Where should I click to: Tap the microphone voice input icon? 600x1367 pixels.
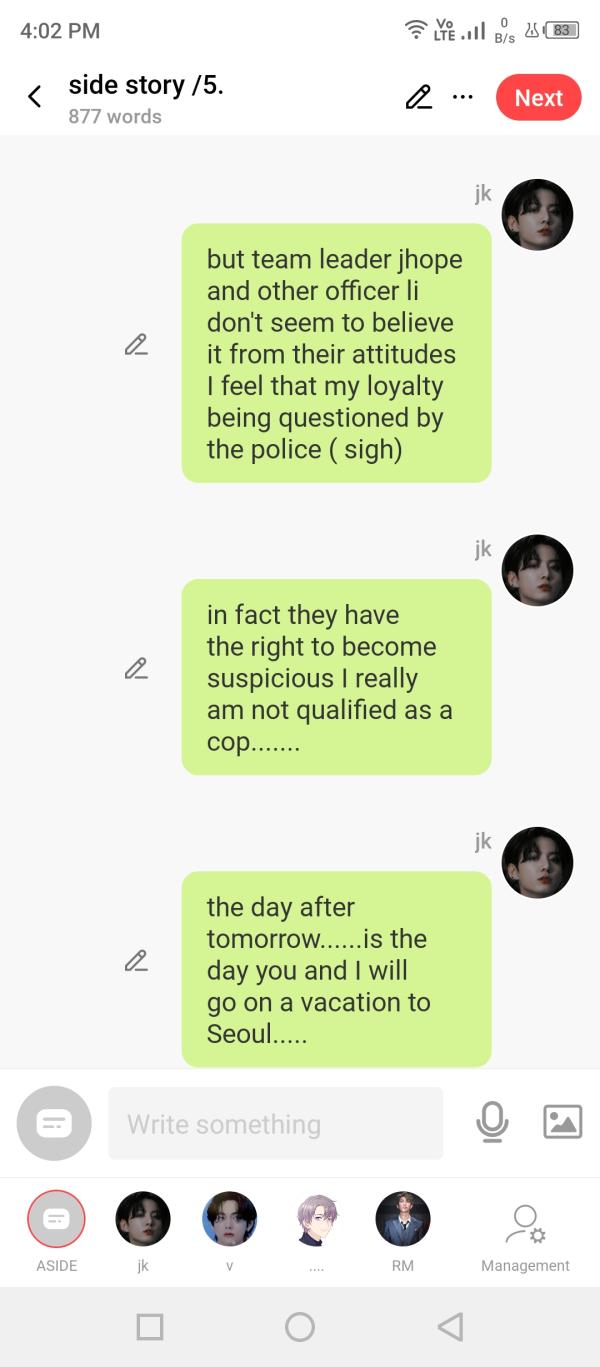(x=492, y=1122)
